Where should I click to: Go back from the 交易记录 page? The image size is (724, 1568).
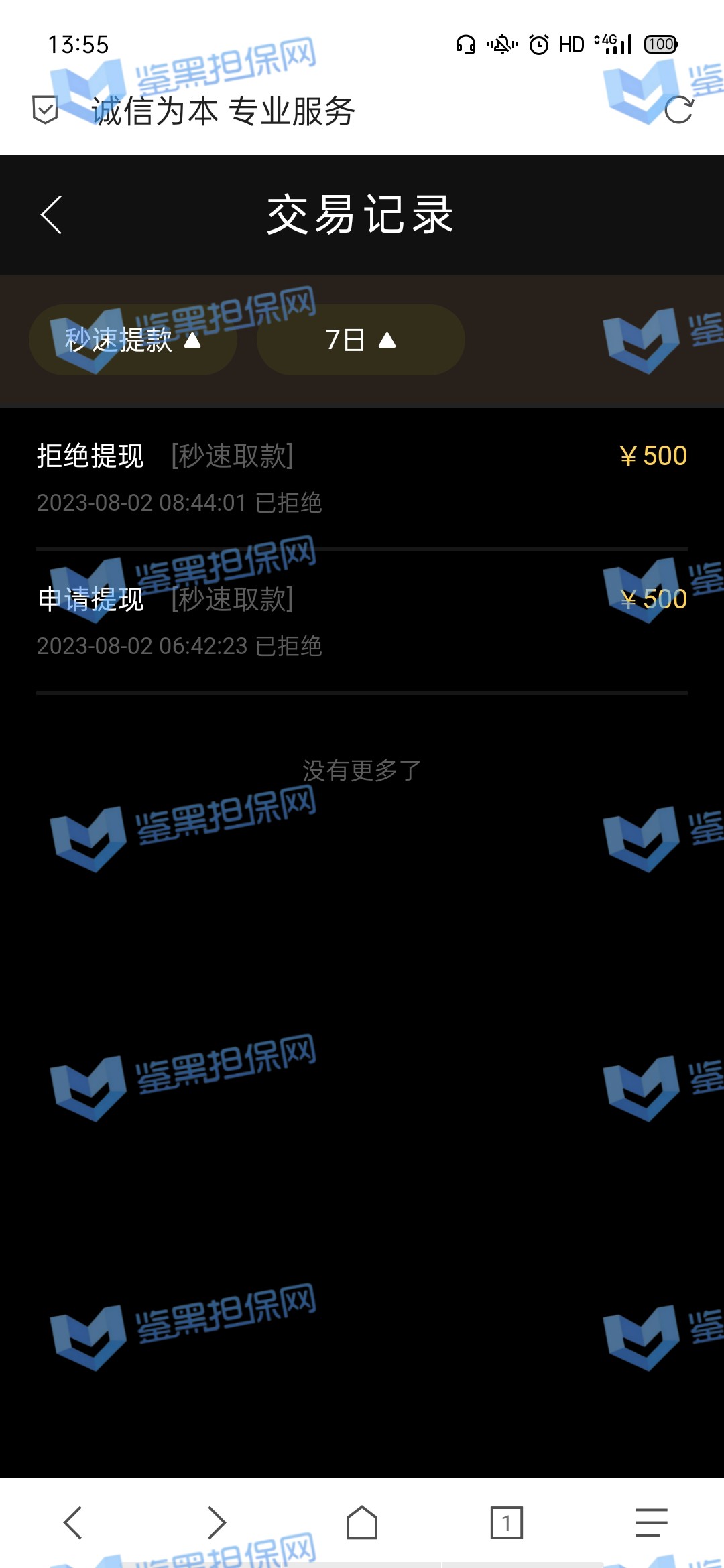[52, 215]
